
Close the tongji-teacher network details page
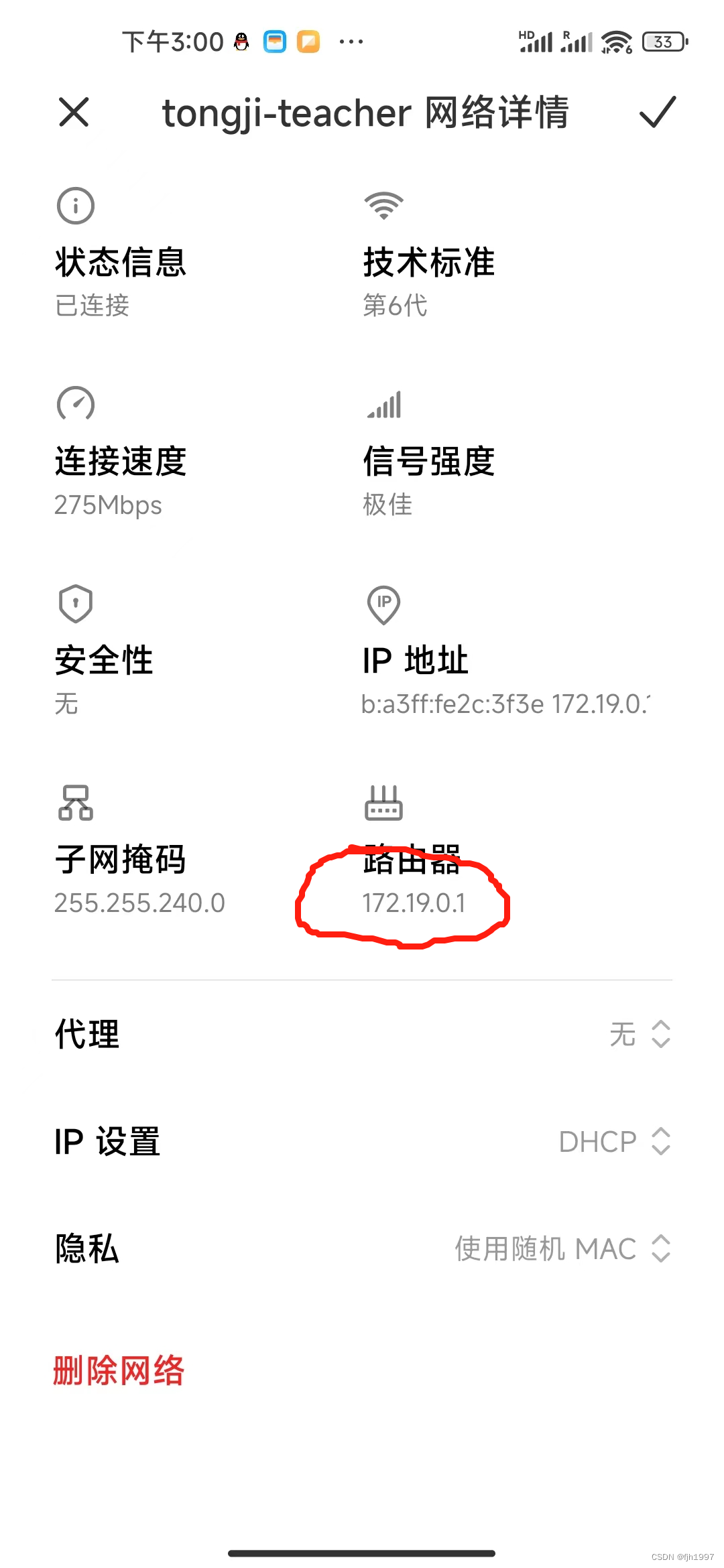(x=73, y=113)
